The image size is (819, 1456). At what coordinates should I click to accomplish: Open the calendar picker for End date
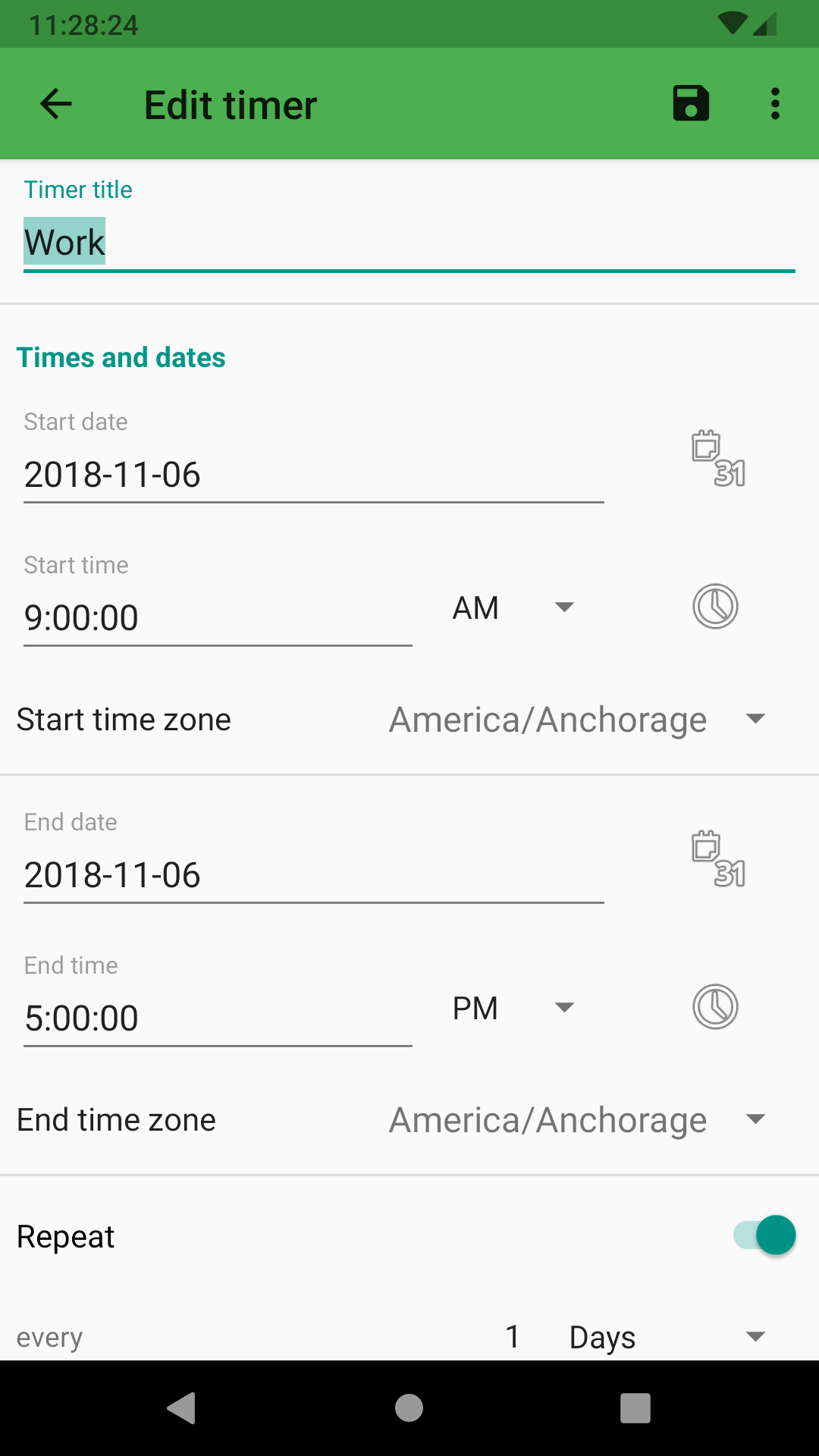click(x=718, y=858)
